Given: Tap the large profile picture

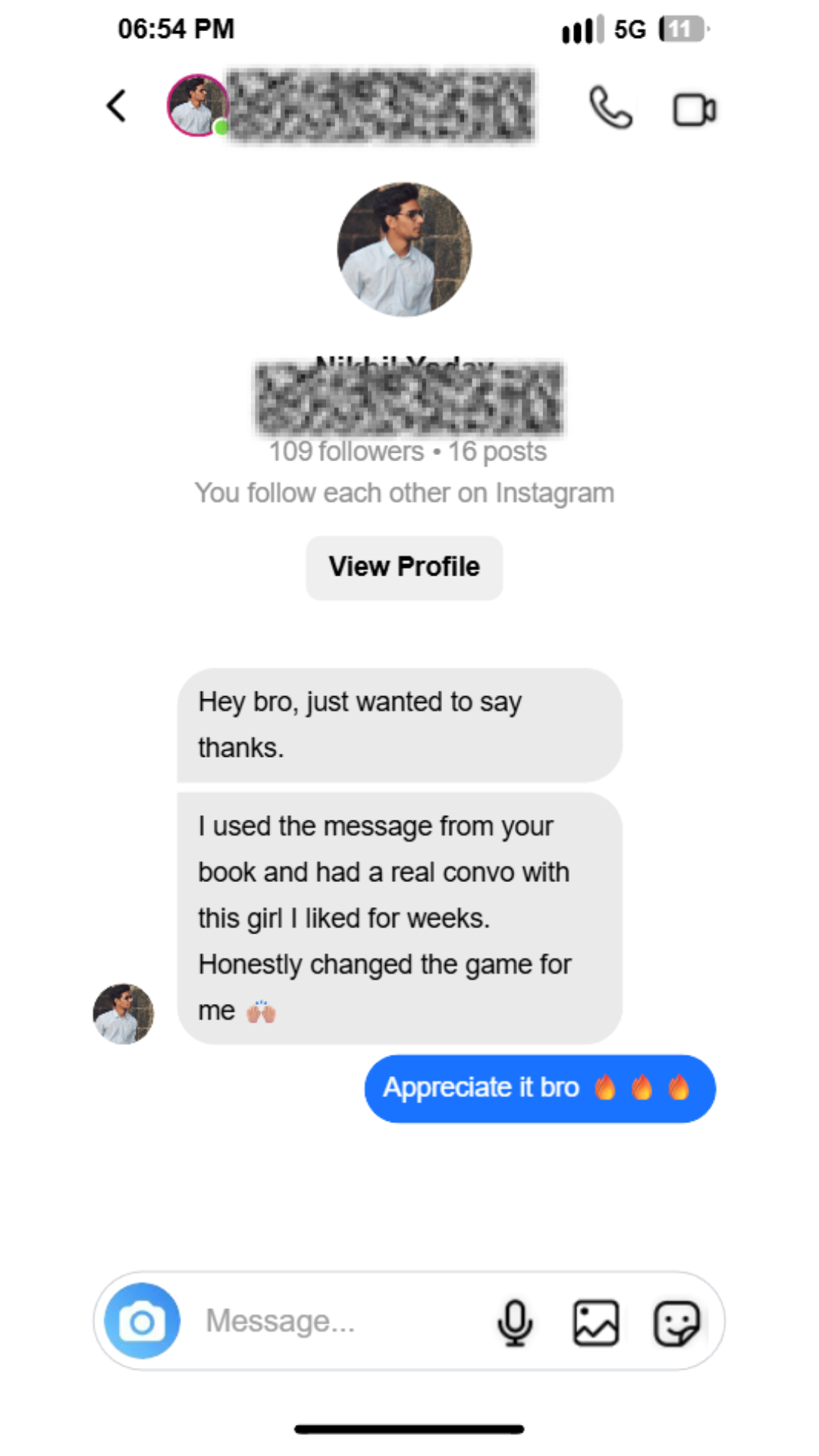Looking at the screenshot, I should coord(404,249).
